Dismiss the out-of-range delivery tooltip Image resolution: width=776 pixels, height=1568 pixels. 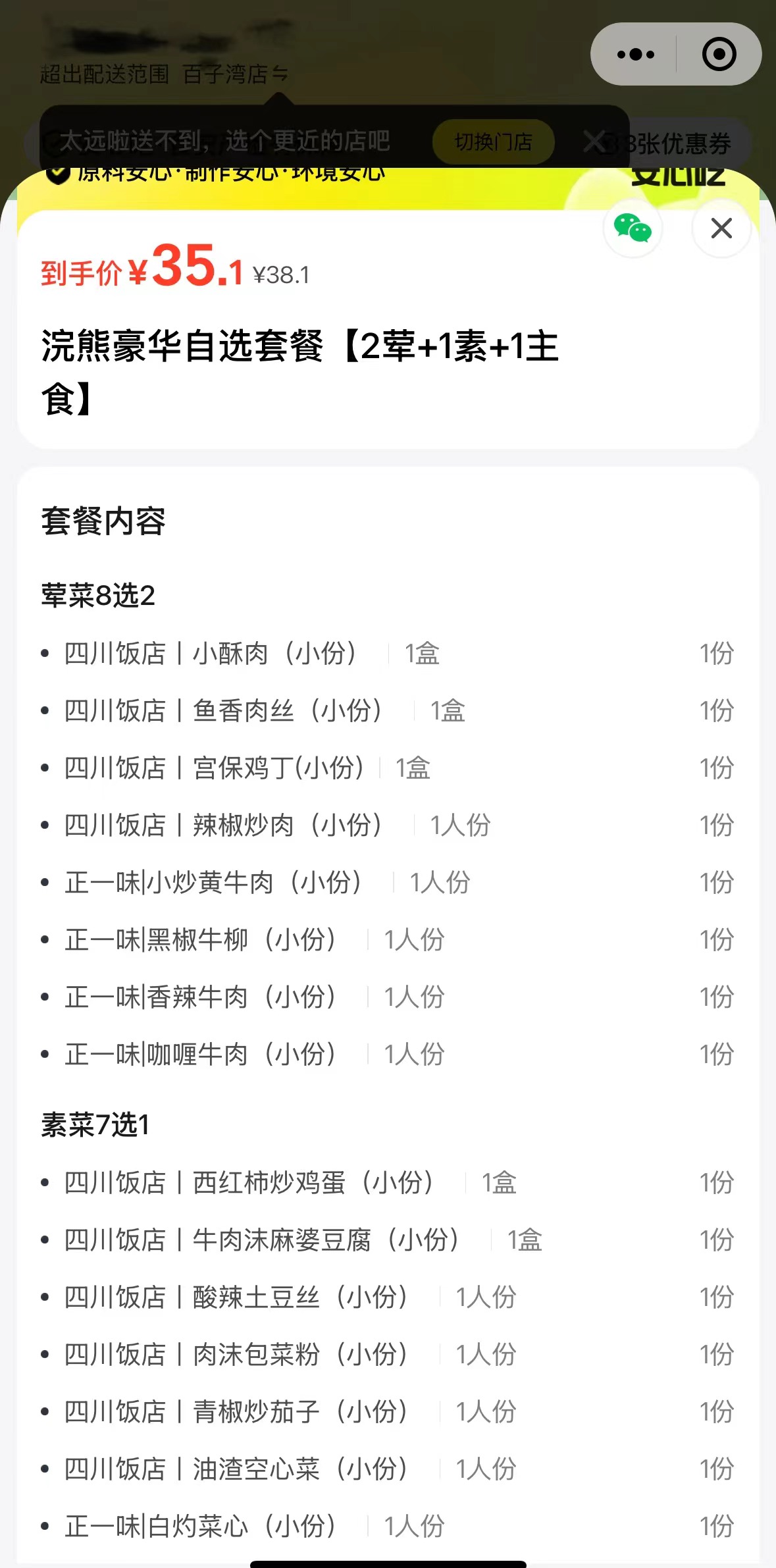coord(594,141)
